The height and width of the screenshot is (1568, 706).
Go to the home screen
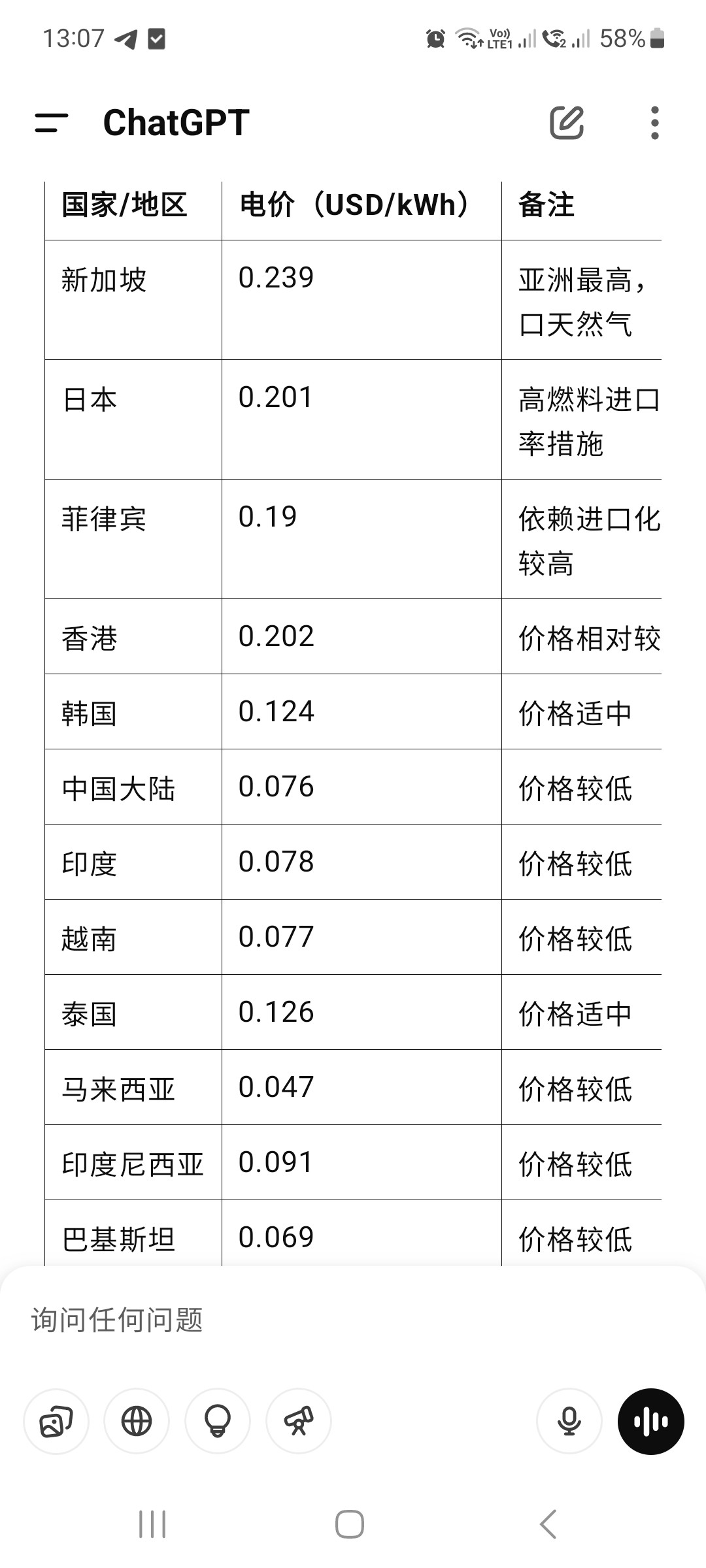tap(350, 1524)
